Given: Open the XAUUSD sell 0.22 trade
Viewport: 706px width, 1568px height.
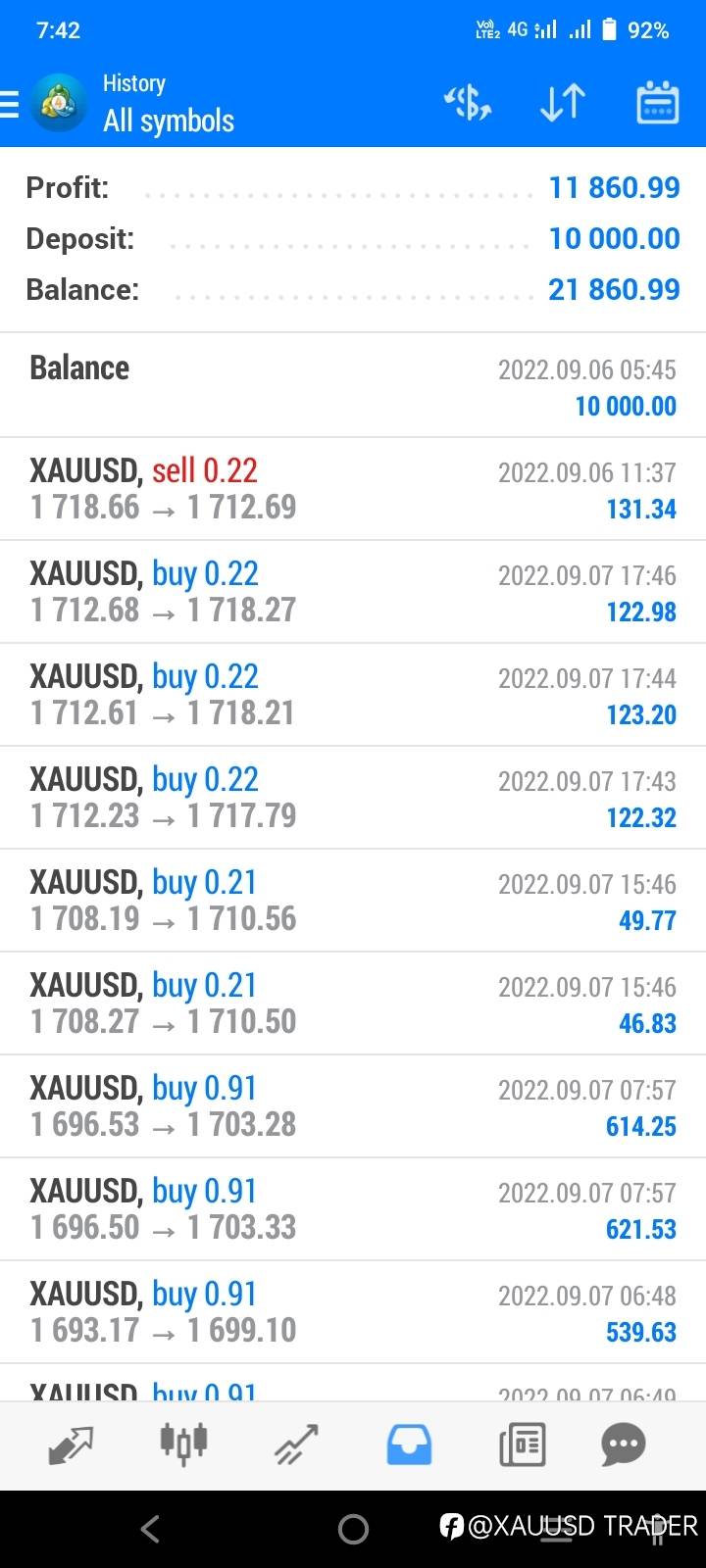Looking at the screenshot, I should [353, 489].
